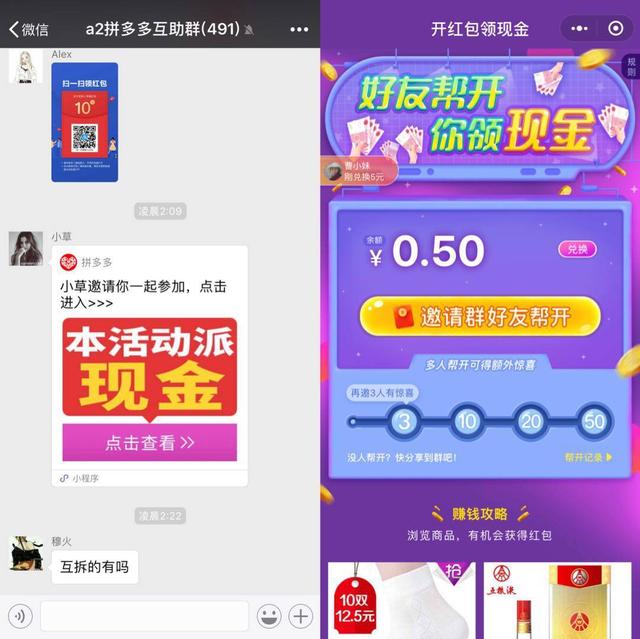The width and height of the screenshot is (640, 639).
Task: Tap 邀请群好友帮开 invite button
Action: click(480, 317)
